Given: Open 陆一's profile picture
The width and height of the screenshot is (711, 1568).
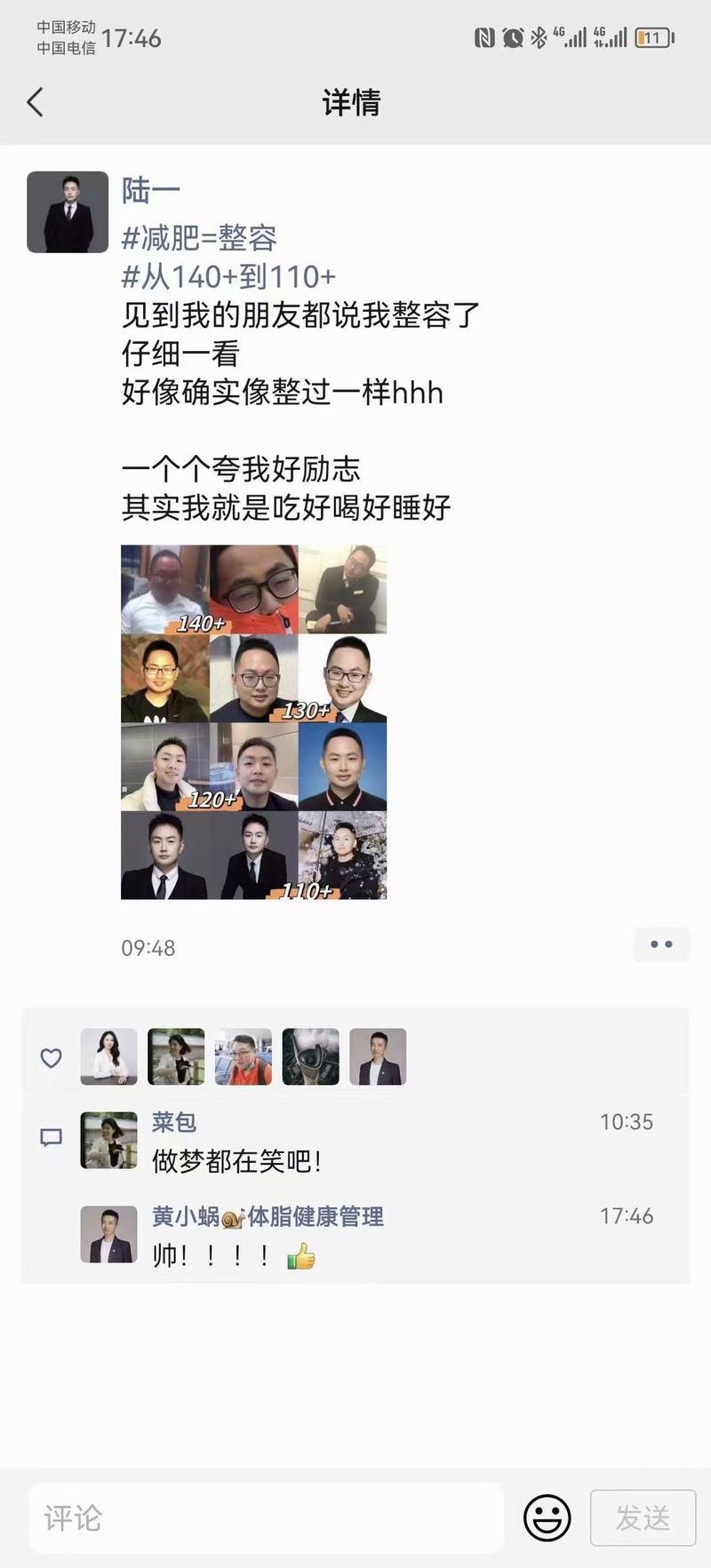Looking at the screenshot, I should [68, 212].
